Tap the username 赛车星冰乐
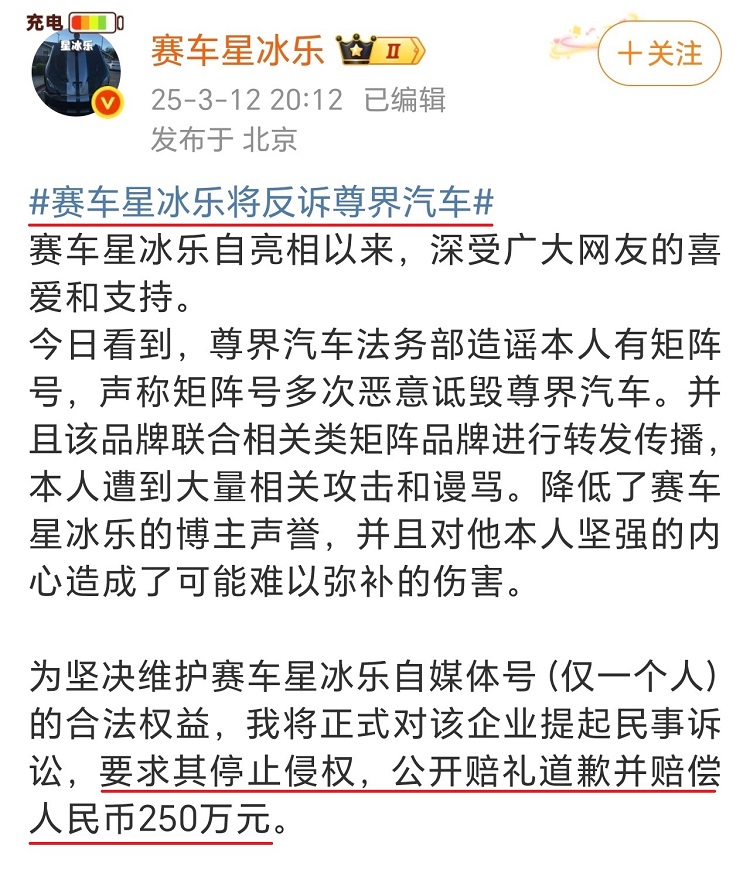Image resolution: width=750 pixels, height=887 pixels. (238, 51)
